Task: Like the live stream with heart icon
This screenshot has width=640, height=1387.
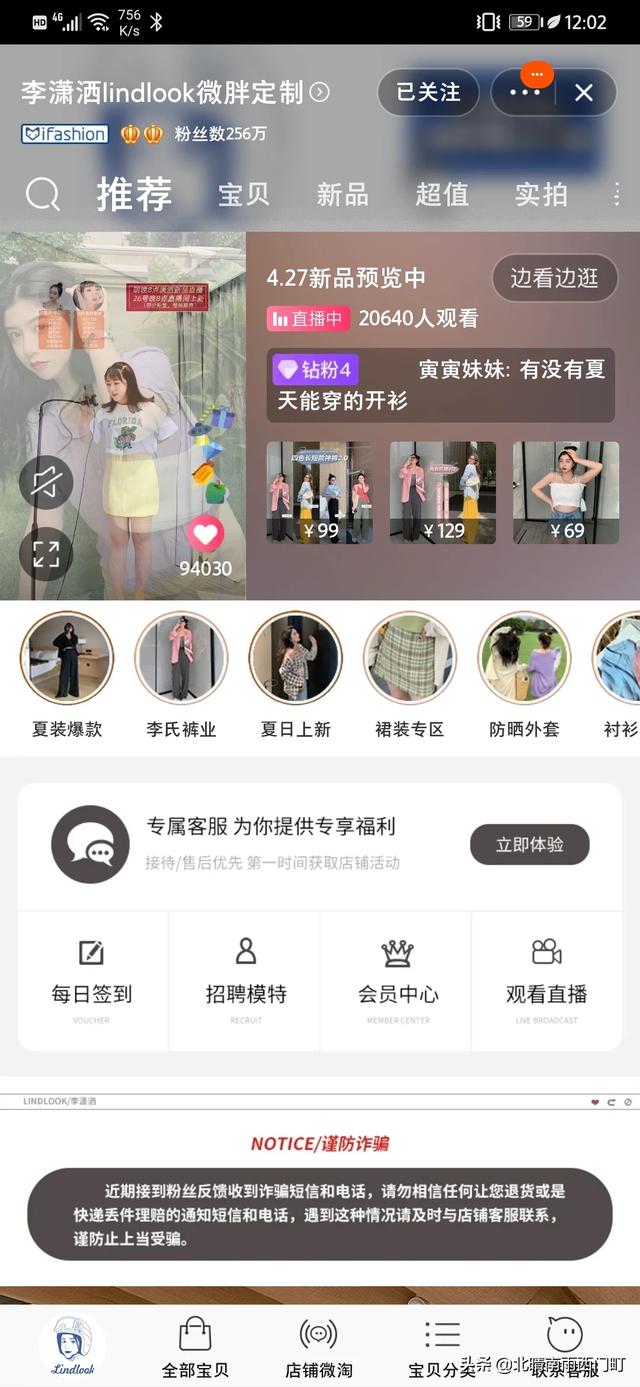Action: (205, 535)
